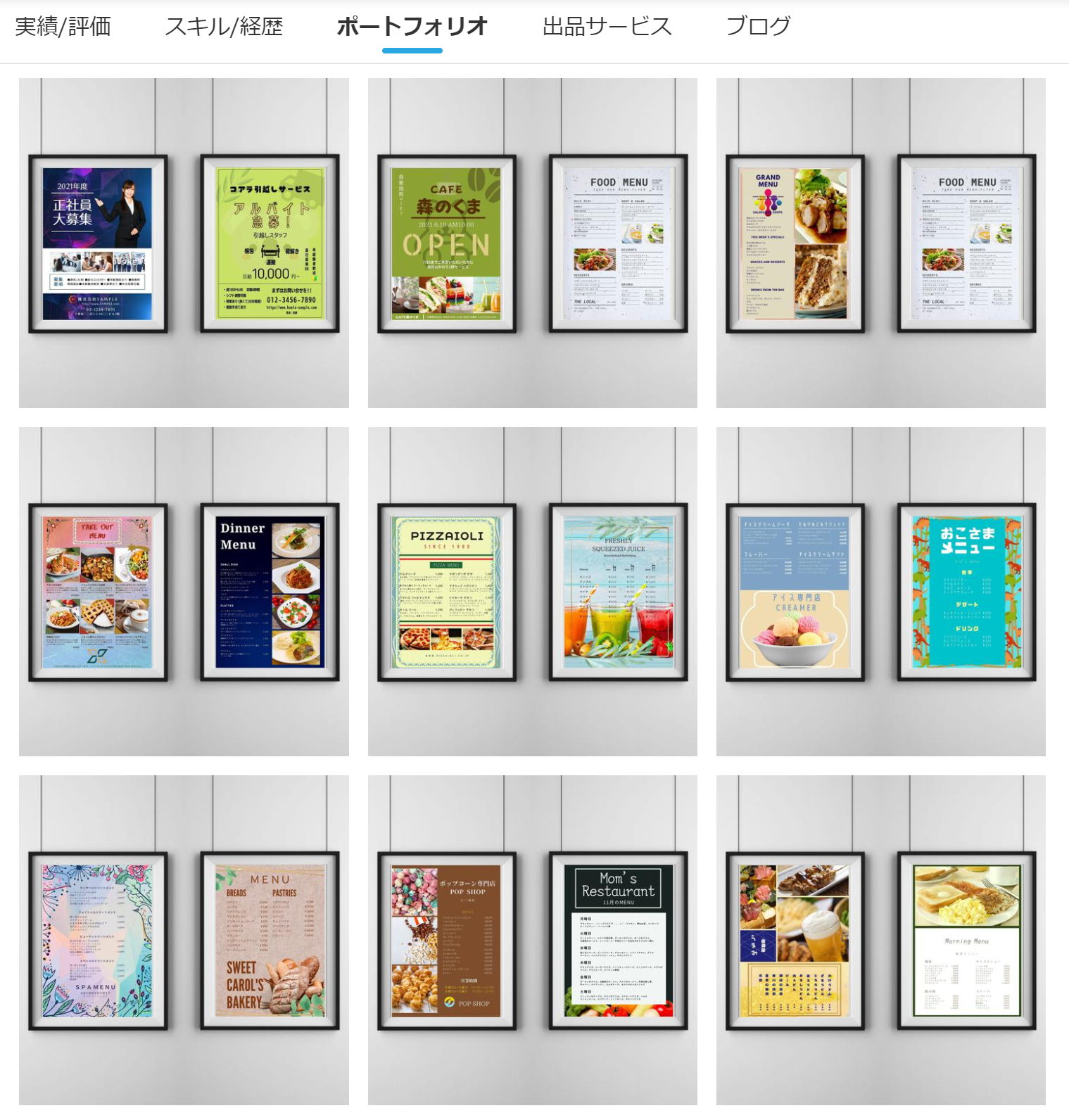Switch to the スキル/経歴 tab
The image size is (1069, 1120).
click(x=224, y=27)
